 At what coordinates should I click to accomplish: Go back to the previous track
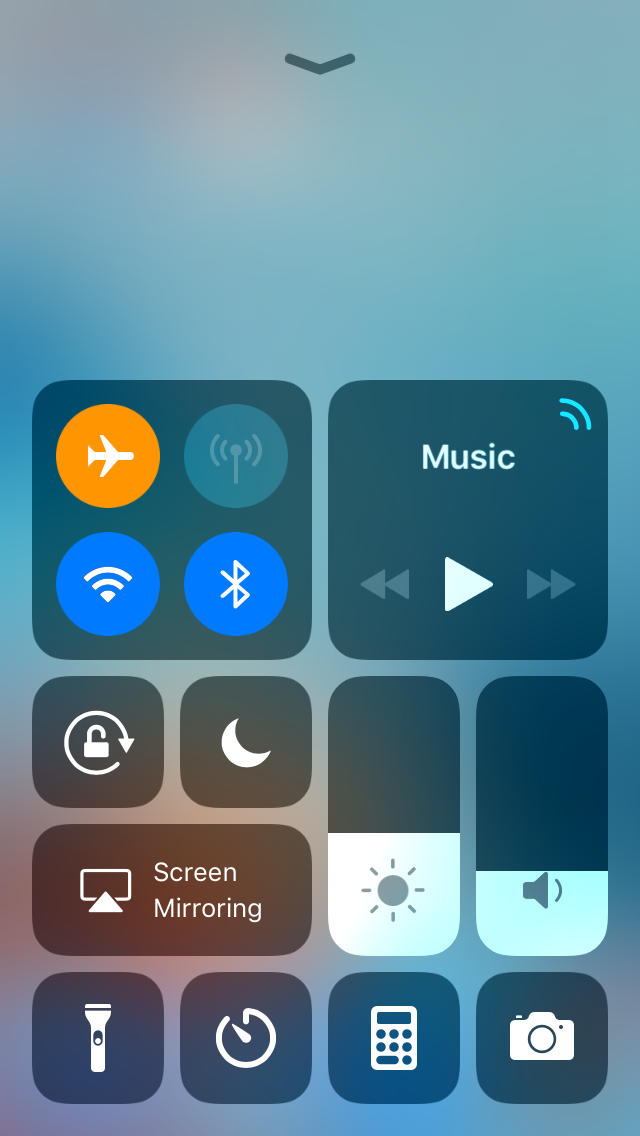pos(385,584)
